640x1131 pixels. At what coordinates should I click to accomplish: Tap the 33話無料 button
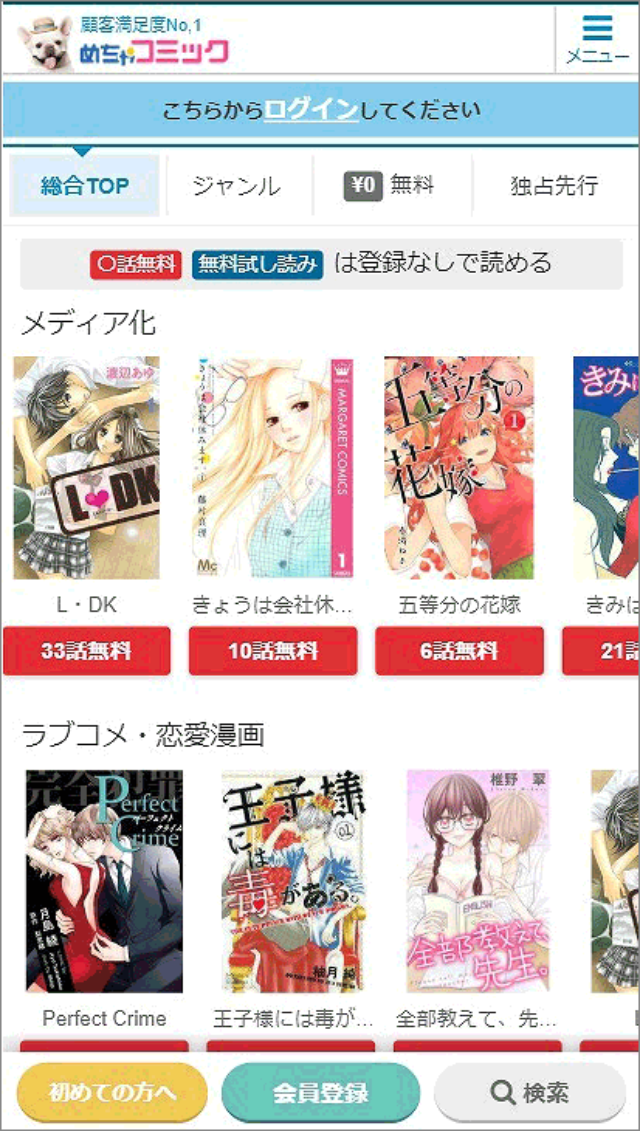point(87,651)
